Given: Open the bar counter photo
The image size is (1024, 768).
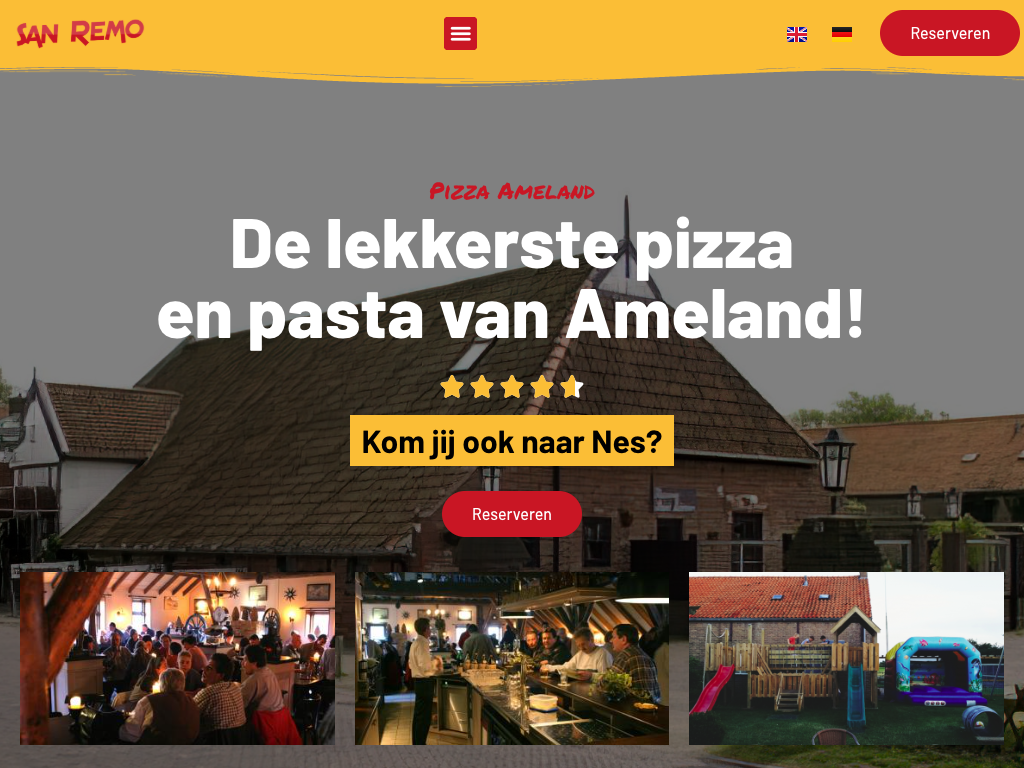Looking at the screenshot, I should click(511, 658).
